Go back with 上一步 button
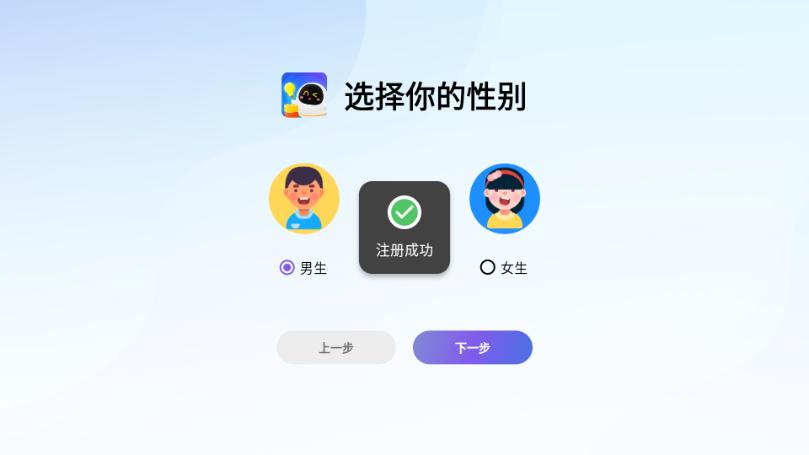 tap(336, 348)
